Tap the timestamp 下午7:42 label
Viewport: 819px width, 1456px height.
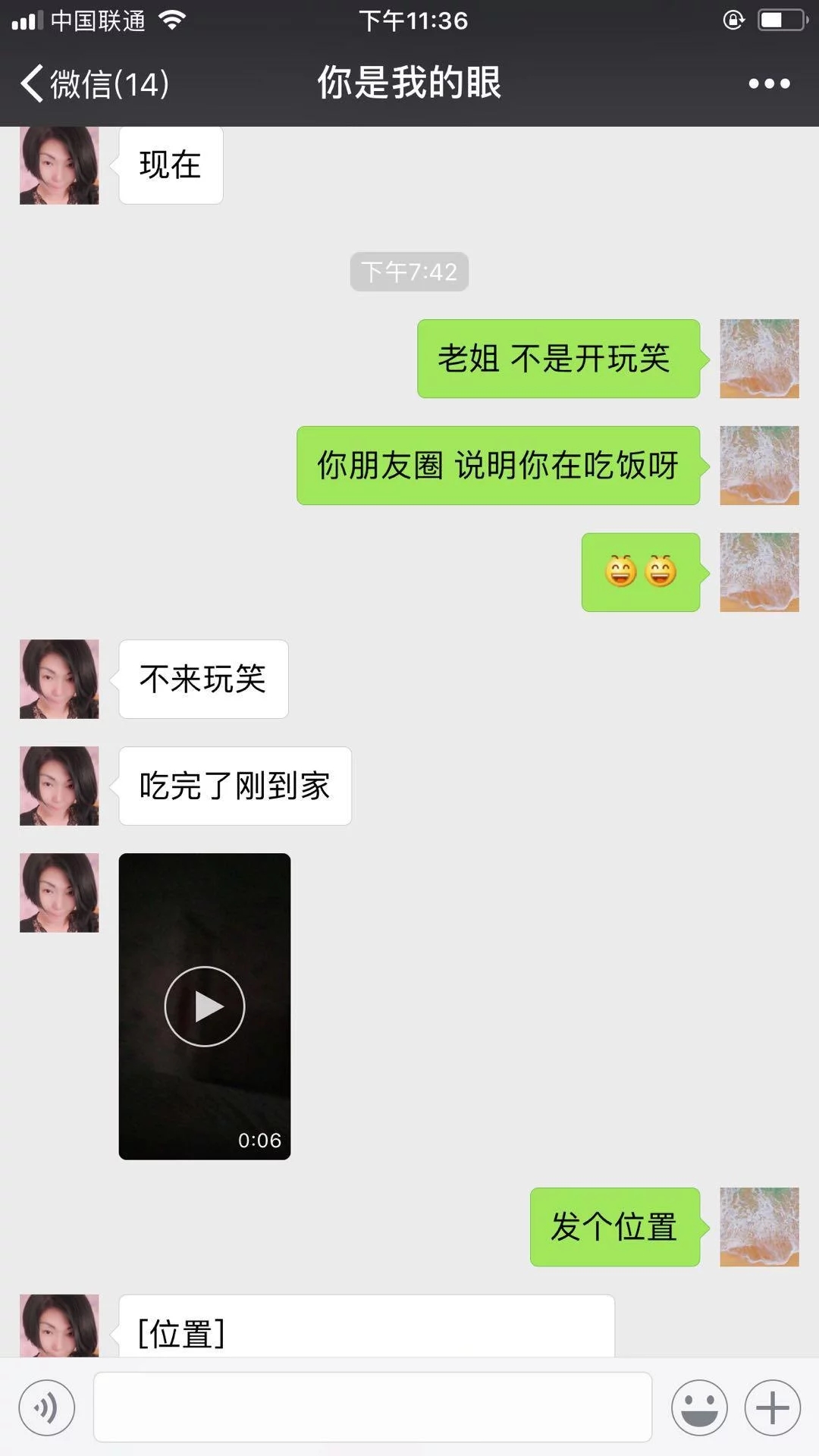[409, 271]
